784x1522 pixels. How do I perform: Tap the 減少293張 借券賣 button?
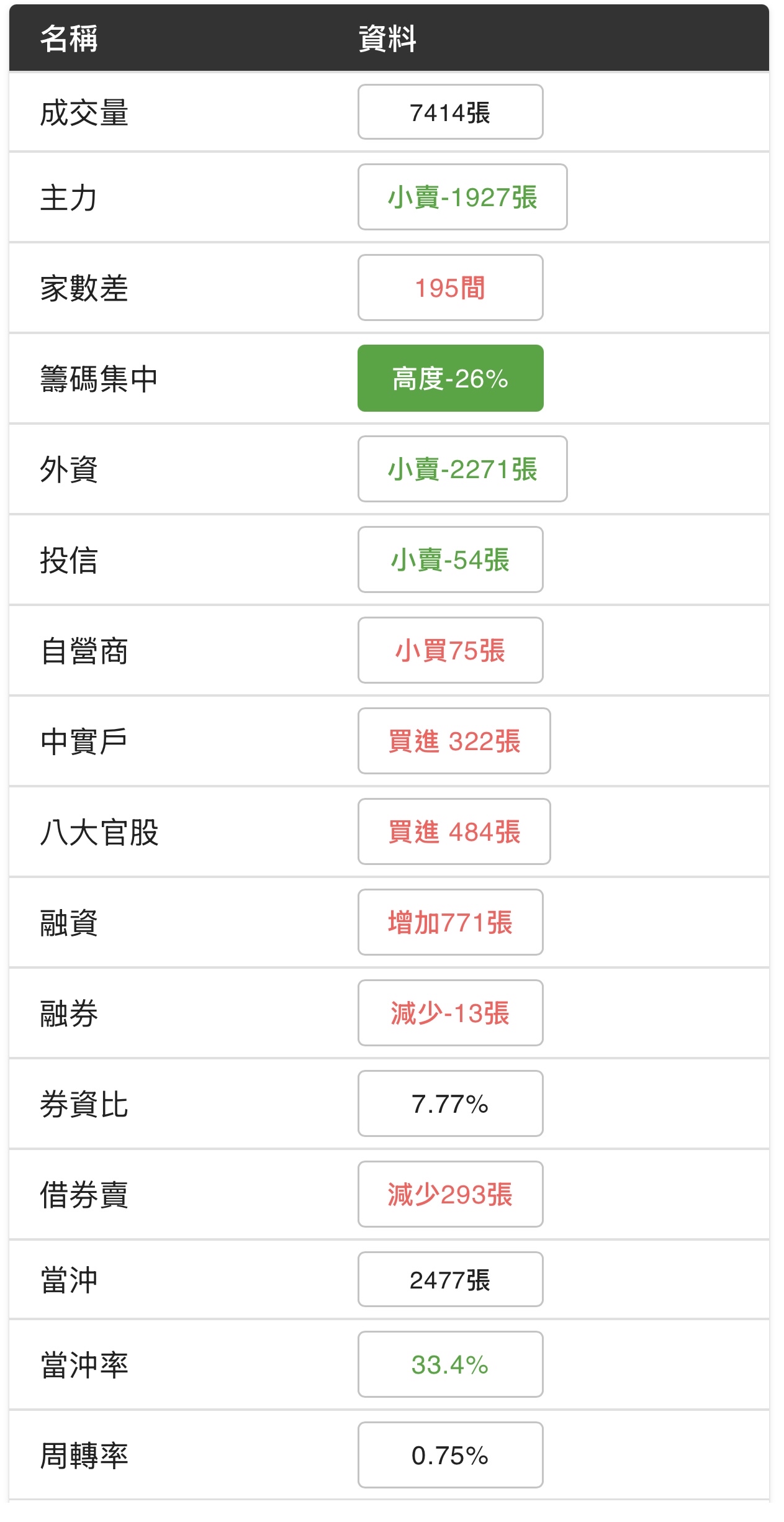point(450,1195)
